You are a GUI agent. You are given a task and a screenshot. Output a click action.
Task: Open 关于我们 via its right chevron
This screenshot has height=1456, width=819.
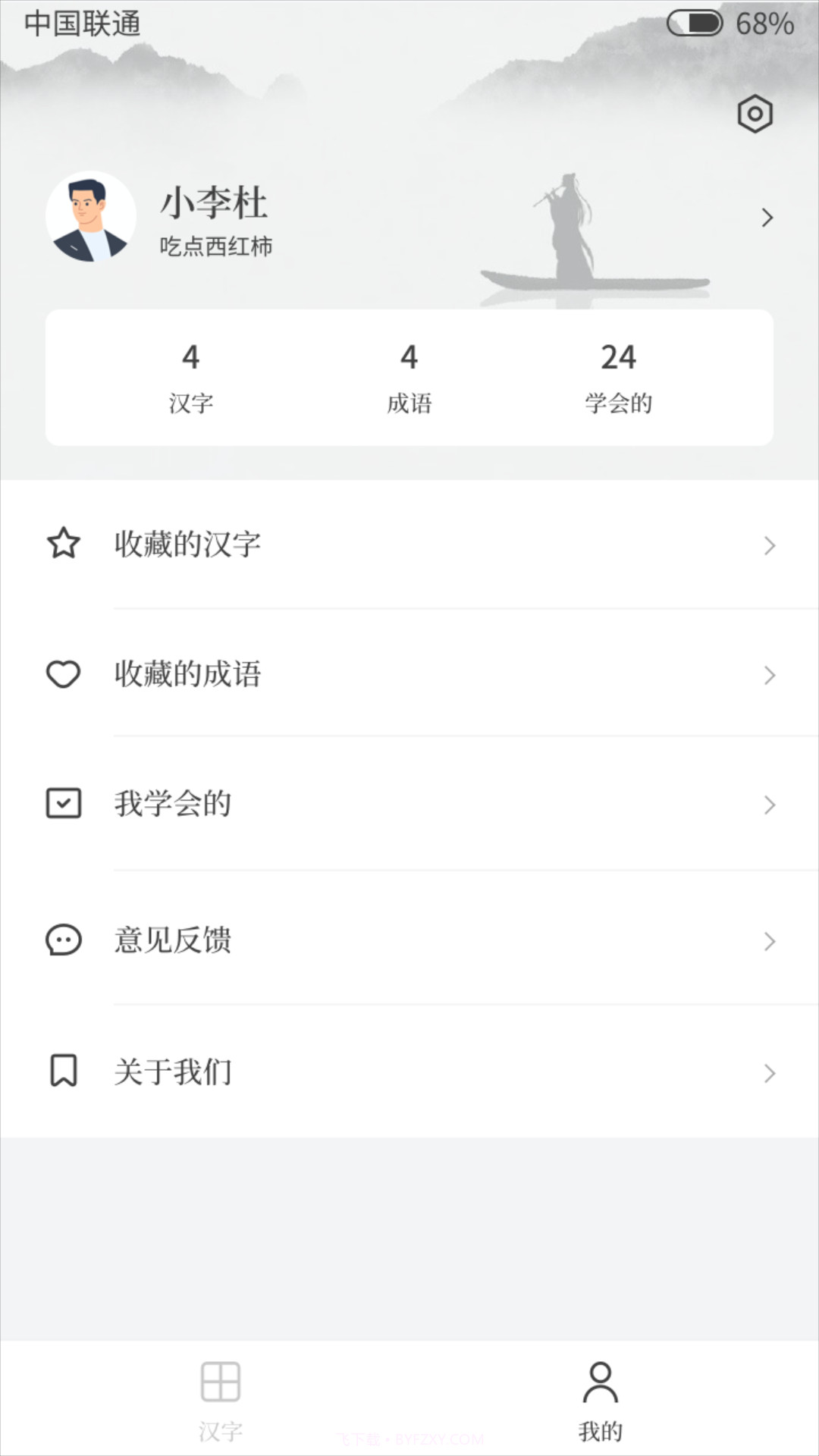coord(770,1073)
